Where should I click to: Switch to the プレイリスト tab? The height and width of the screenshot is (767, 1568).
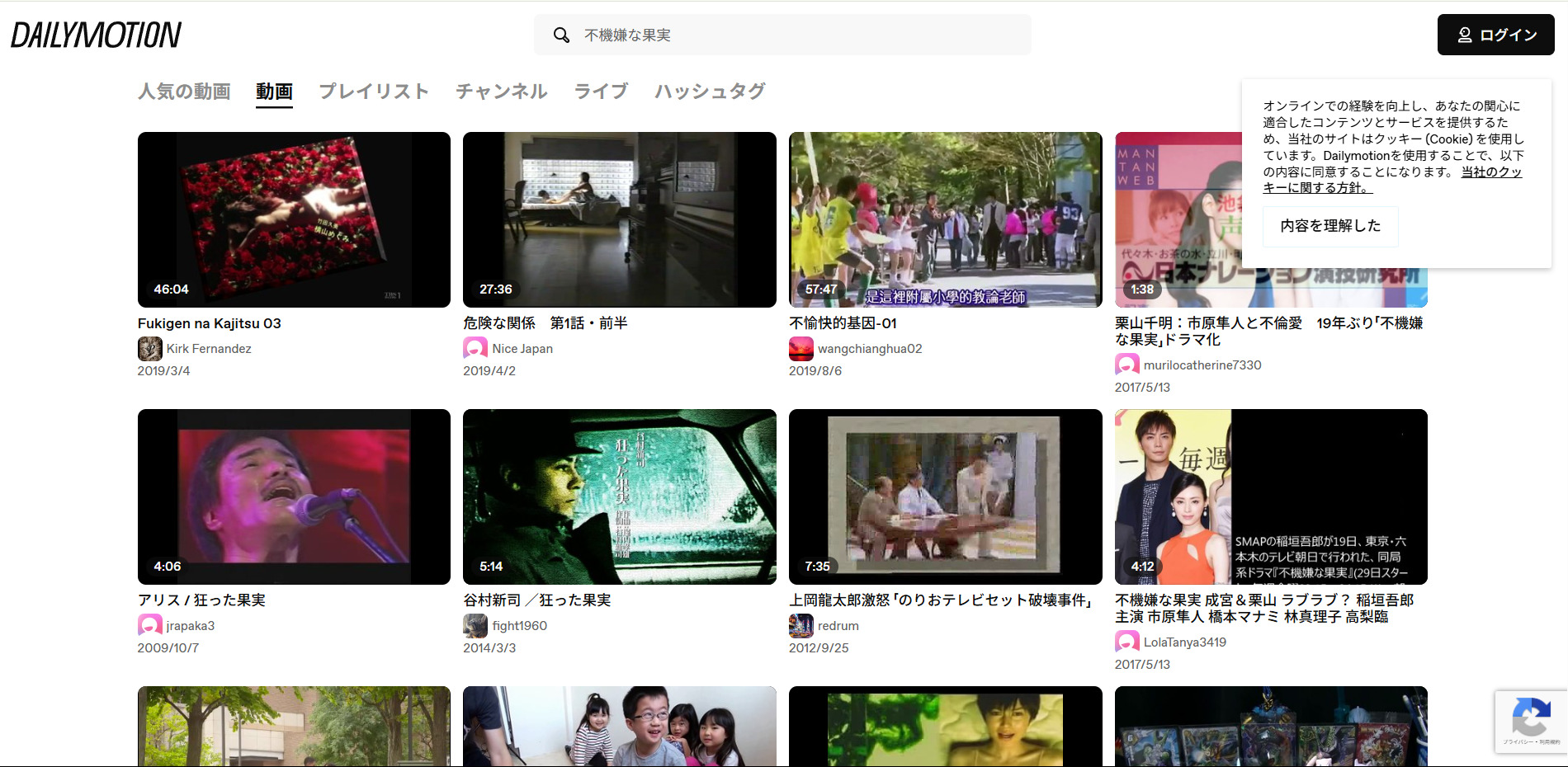[x=374, y=92]
